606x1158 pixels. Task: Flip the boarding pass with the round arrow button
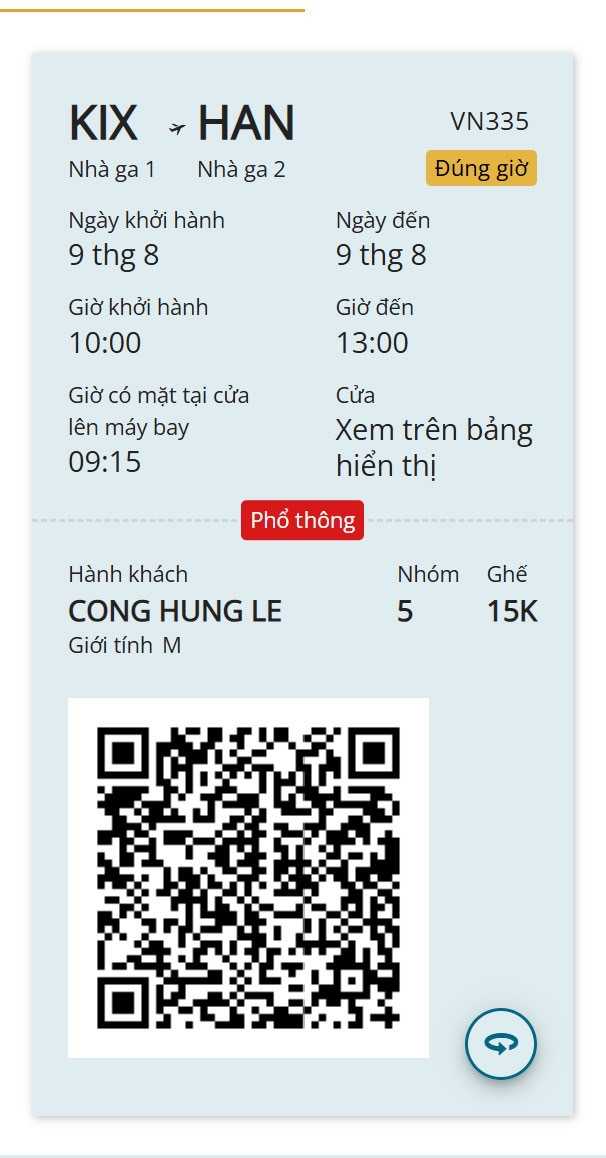point(501,1044)
